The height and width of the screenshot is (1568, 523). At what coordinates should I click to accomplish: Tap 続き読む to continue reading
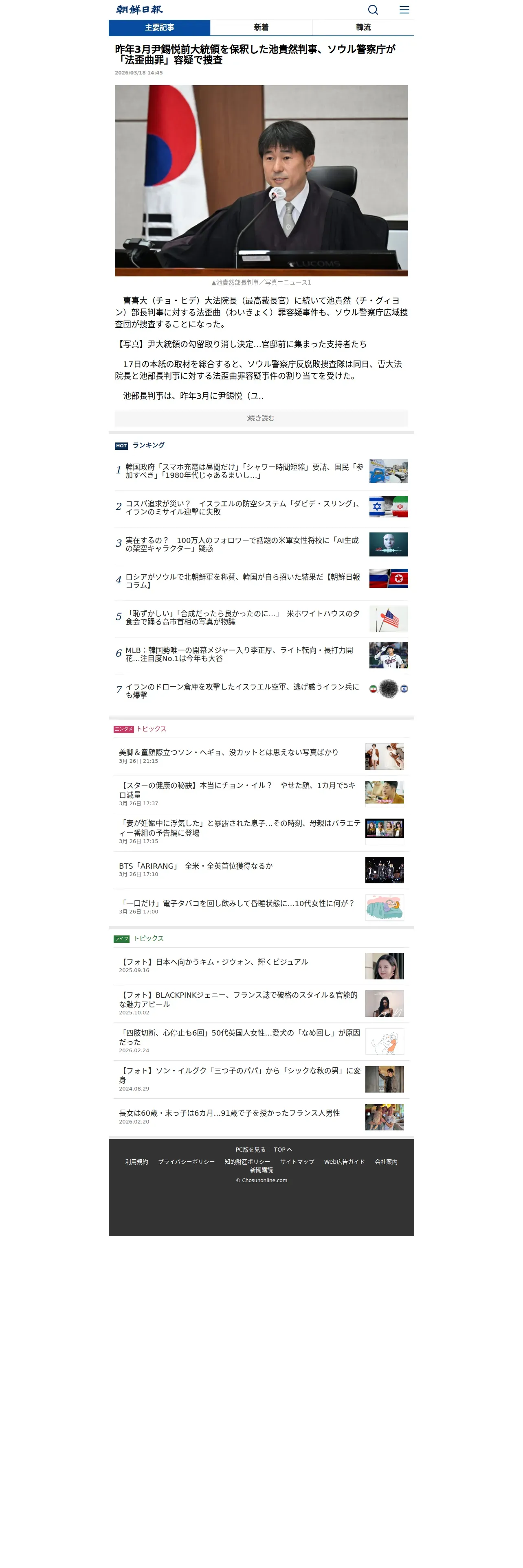tap(261, 418)
